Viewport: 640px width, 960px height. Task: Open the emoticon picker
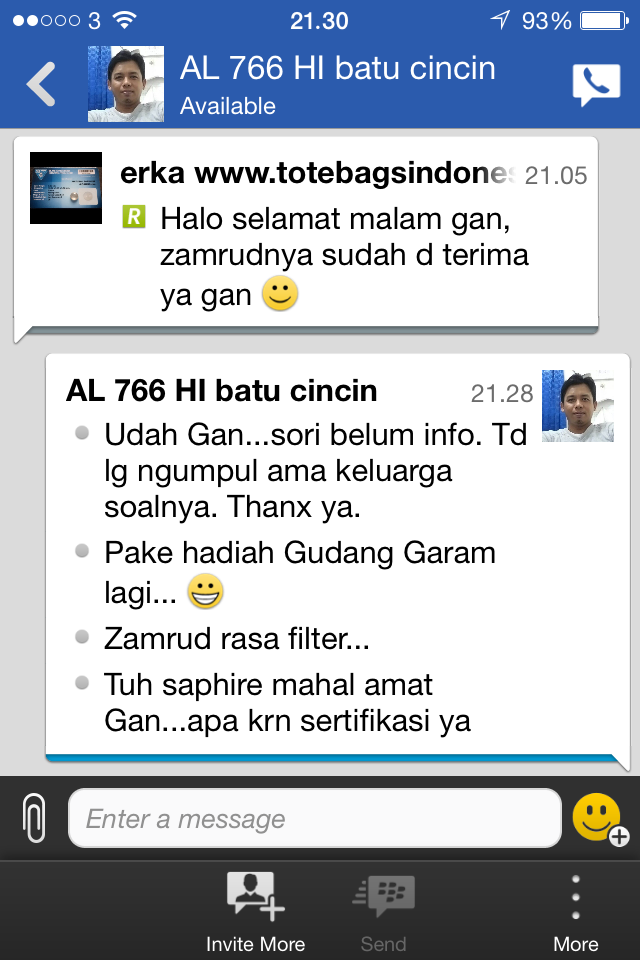pos(598,819)
